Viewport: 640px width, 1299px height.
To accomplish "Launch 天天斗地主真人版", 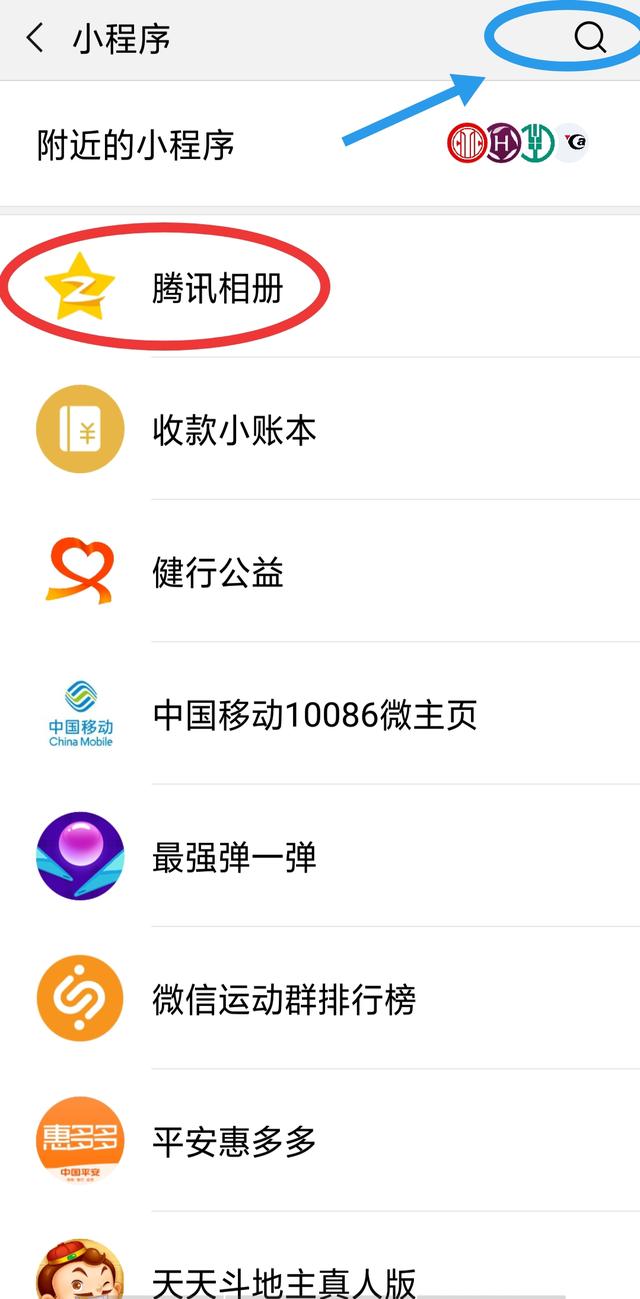I will [x=284, y=1278].
